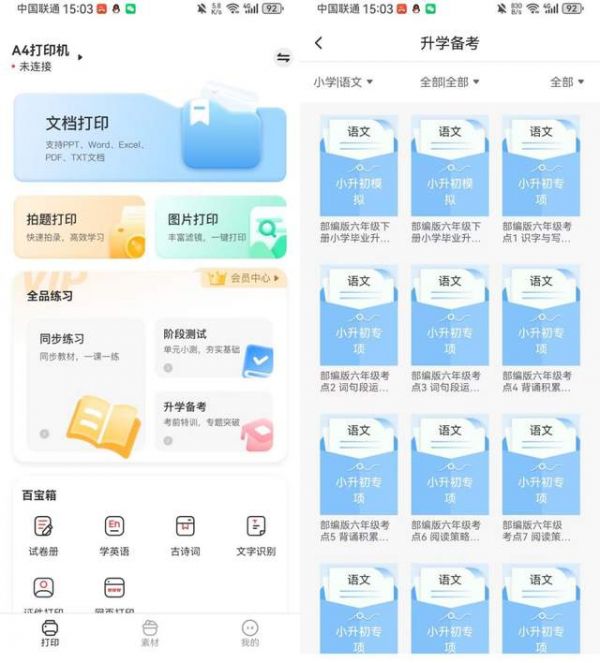Tap the printer switch arrows icon
This screenshot has width=600, height=663.
(x=283, y=58)
